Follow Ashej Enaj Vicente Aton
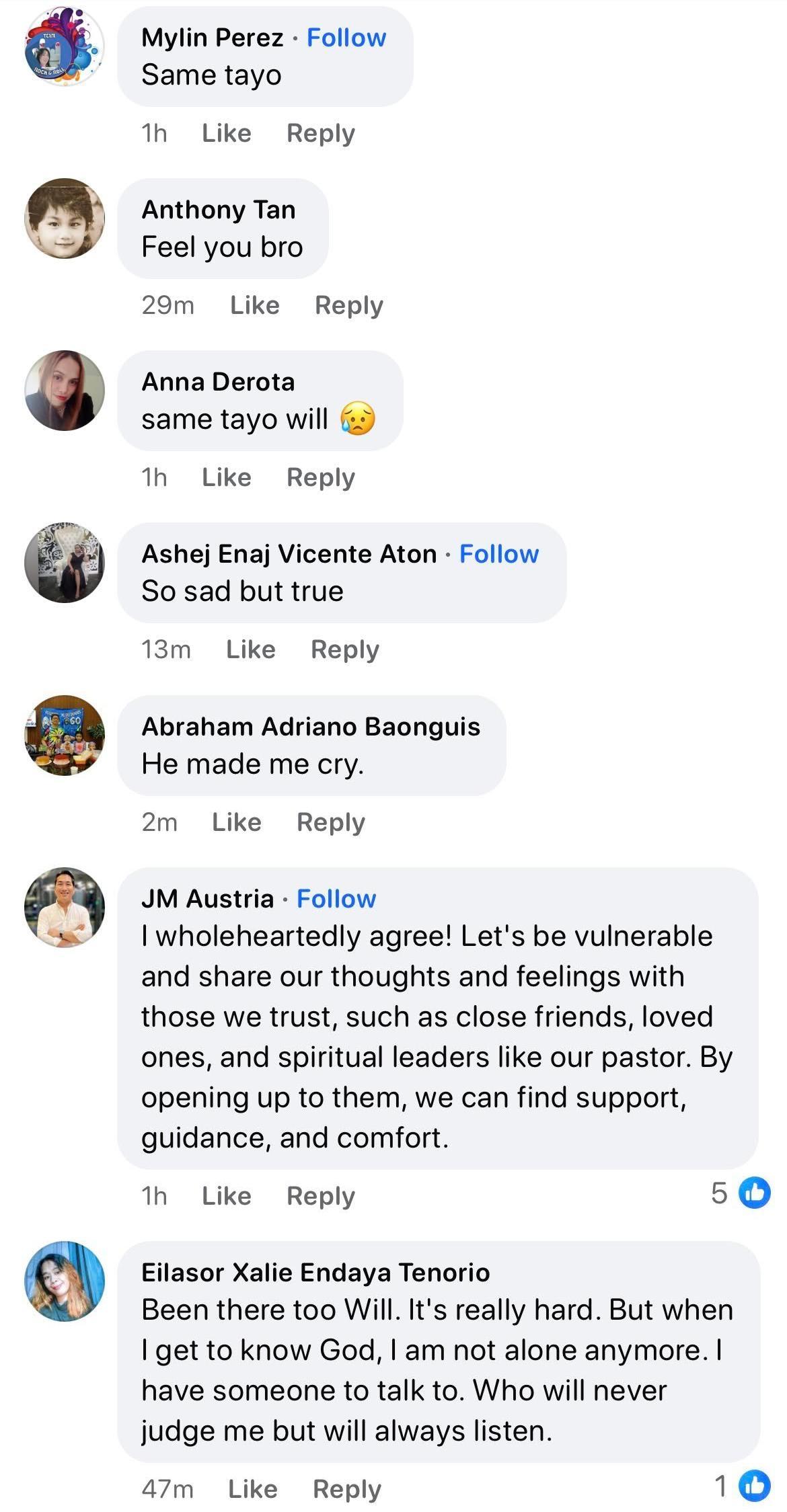This screenshot has height=1512, width=787. [x=498, y=554]
